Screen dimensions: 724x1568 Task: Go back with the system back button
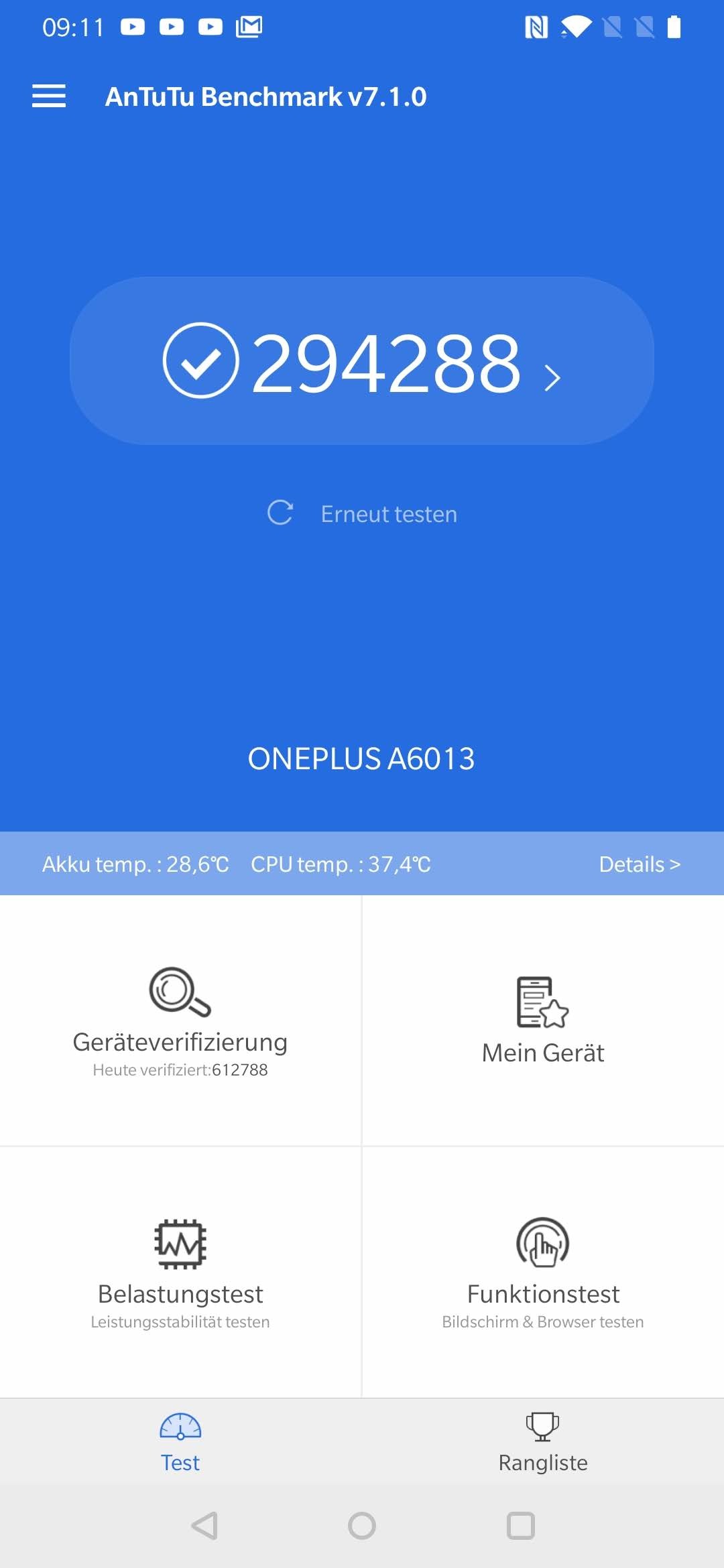[204, 1526]
